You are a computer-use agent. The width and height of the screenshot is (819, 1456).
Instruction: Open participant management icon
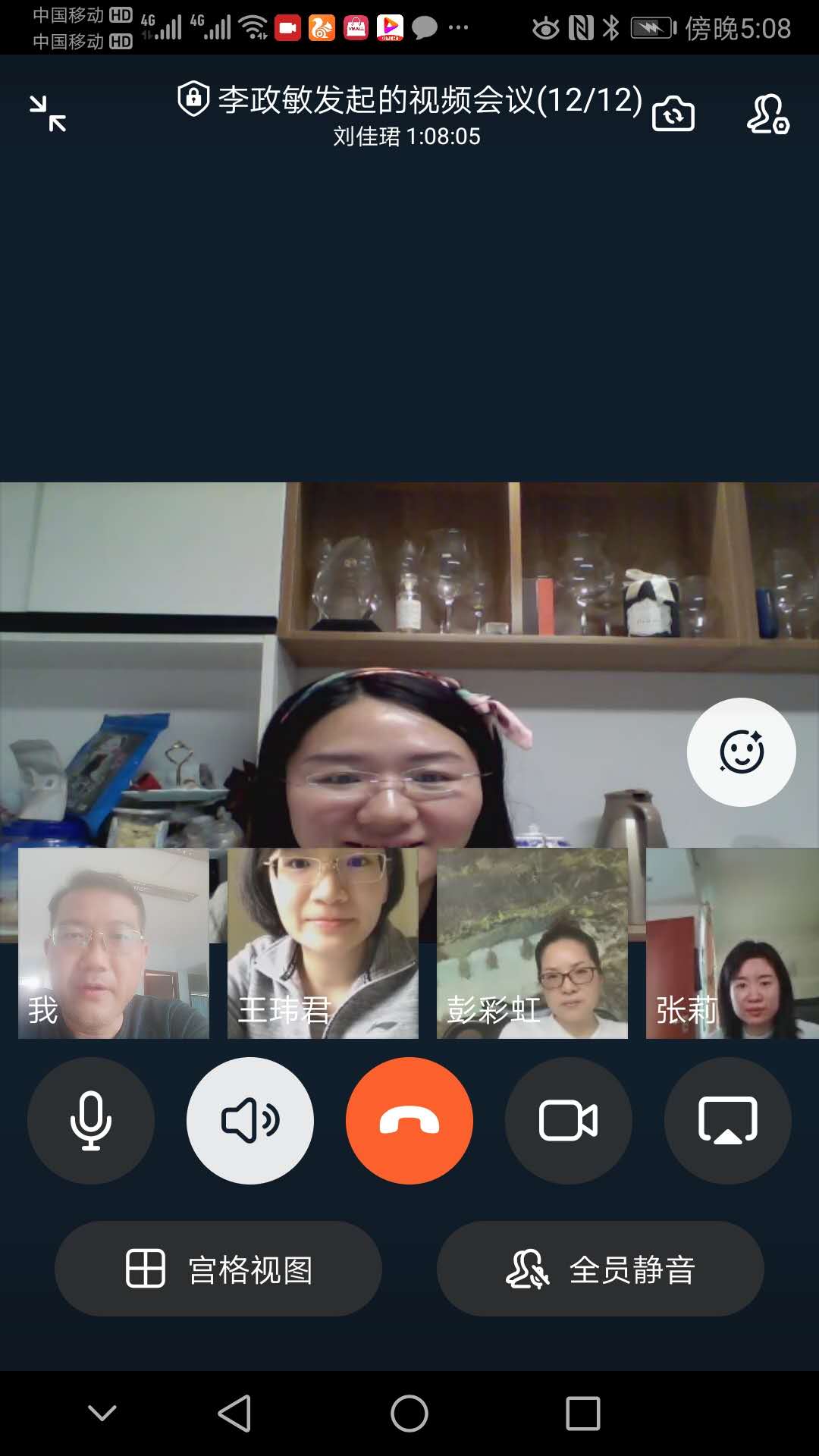pos(767,115)
